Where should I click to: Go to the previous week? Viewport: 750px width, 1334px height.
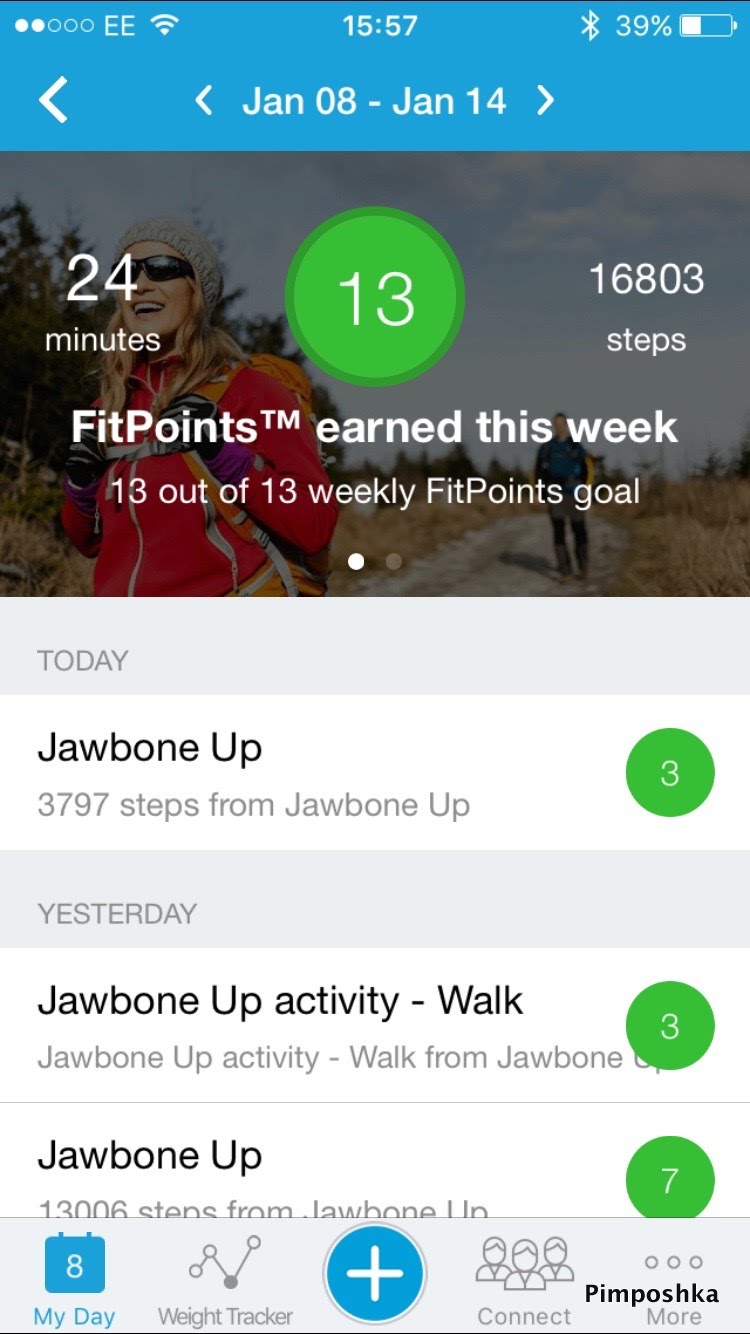[x=204, y=101]
